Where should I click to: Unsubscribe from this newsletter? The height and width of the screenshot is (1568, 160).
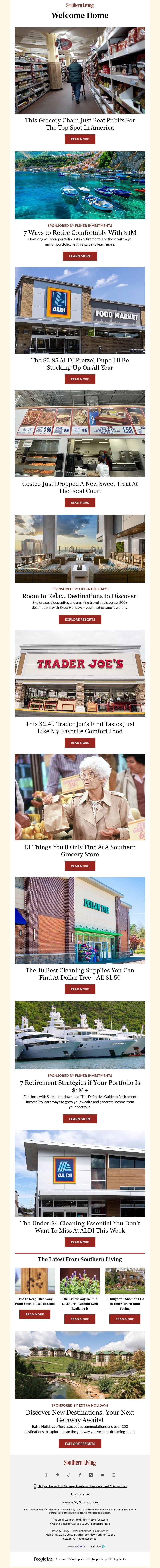pyautogui.click(x=79, y=1494)
